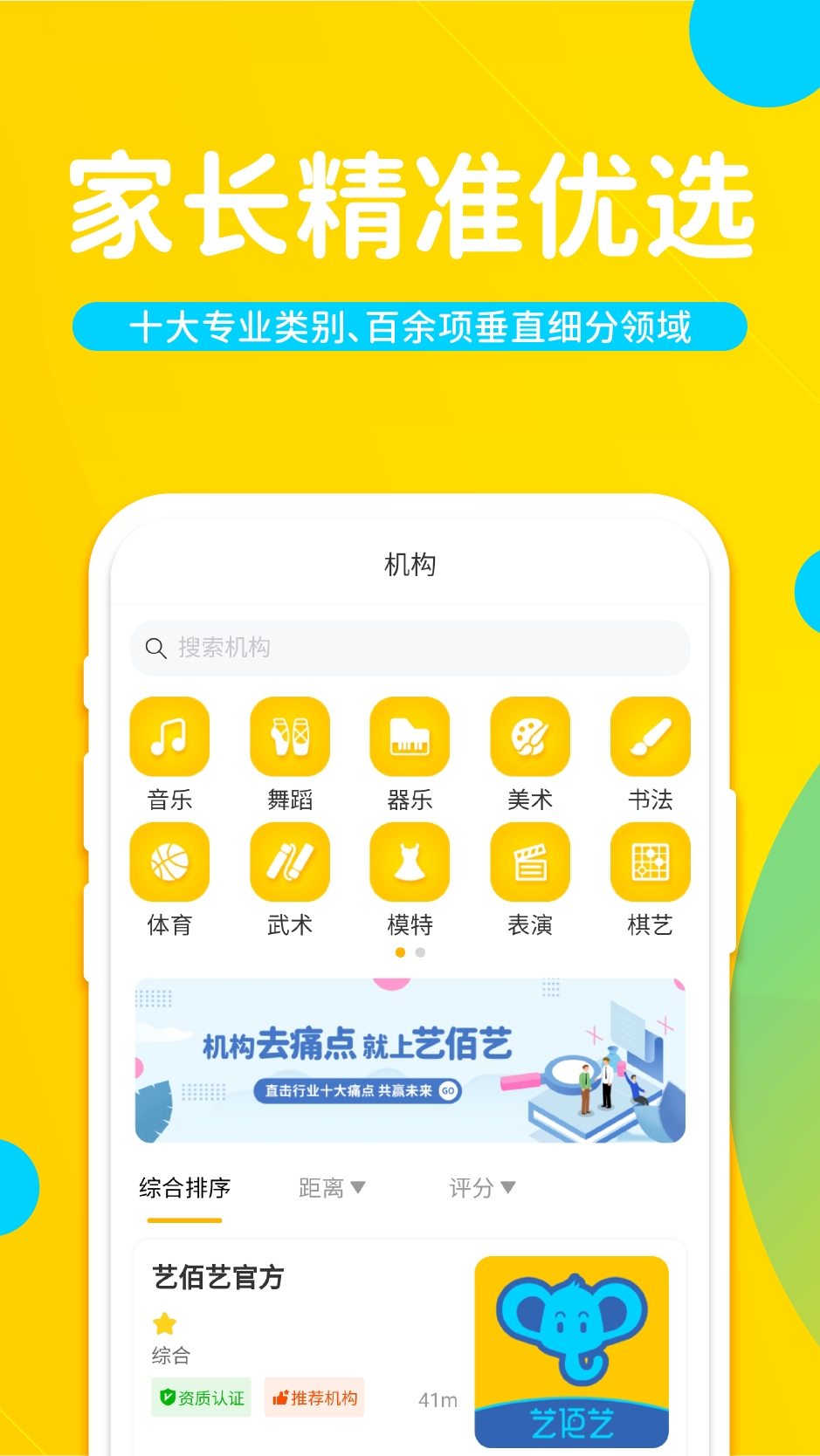The height and width of the screenshot is (1456, 820).
Task: Open the 舞蹈 (Dance) category
Action: pos(289,736)
